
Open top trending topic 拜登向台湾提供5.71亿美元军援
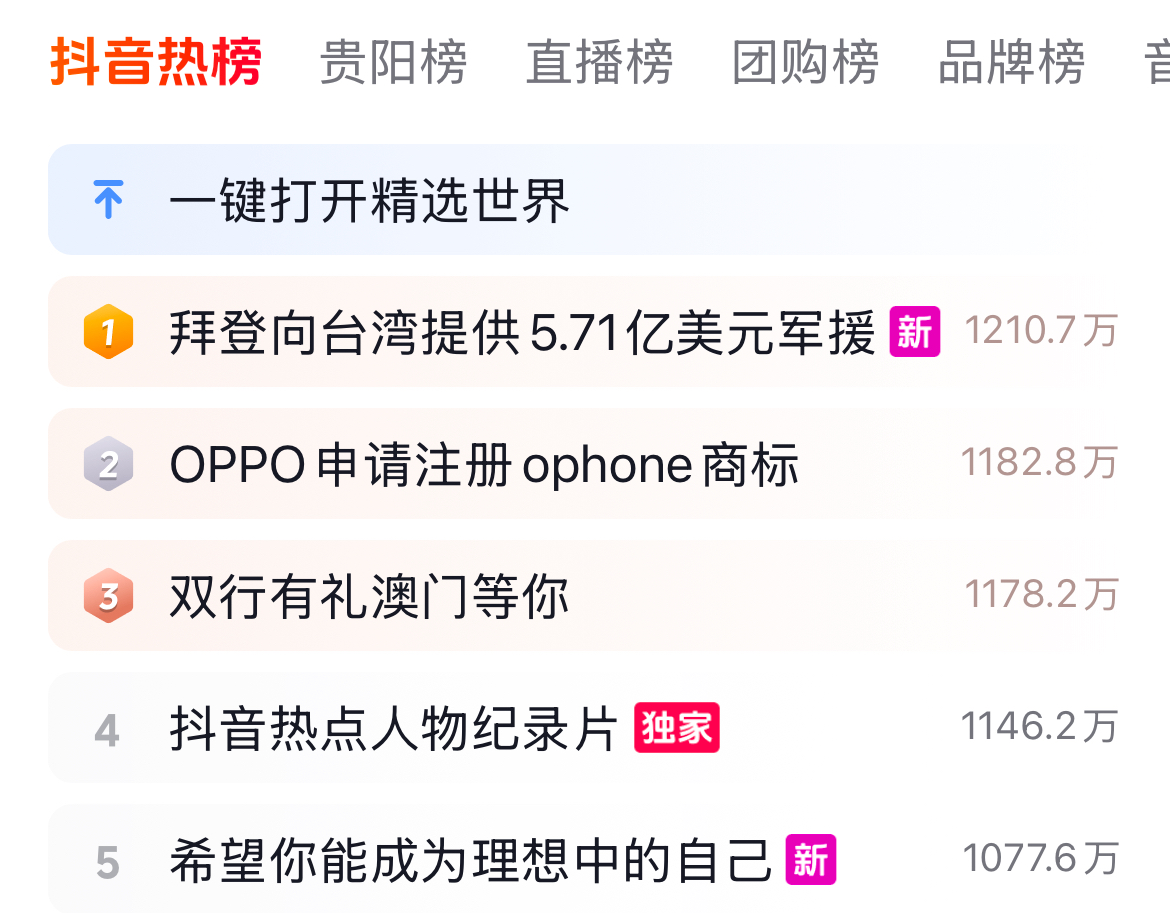[x=522, y=333]
